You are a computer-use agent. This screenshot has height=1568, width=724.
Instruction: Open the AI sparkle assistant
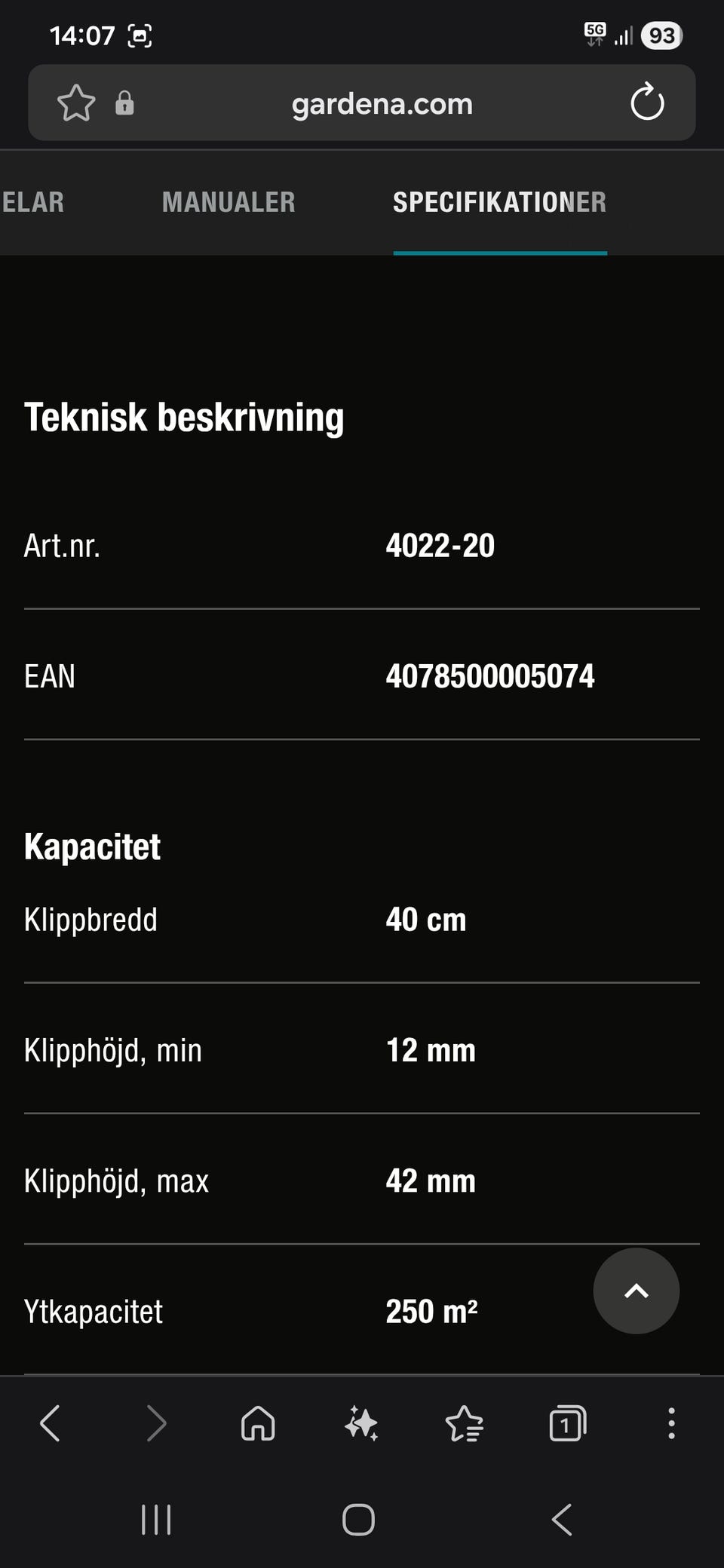(361, 1423)
